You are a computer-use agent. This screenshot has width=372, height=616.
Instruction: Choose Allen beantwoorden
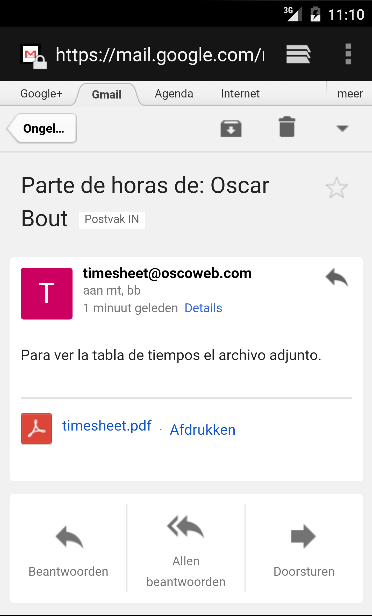coord(186,548)
